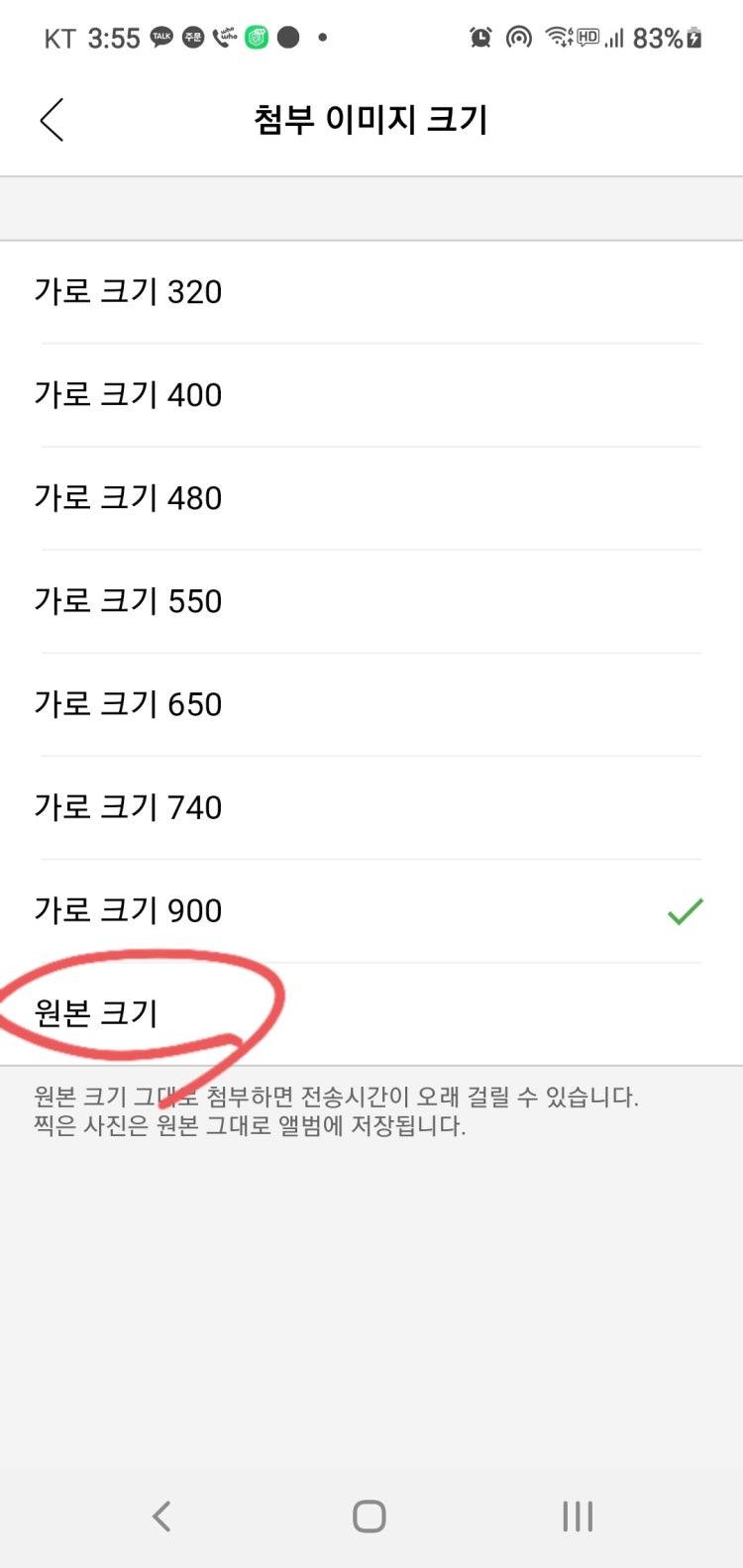Set image width to 가로 크기 550
This screenshot has width=743, height=1568.
371,601
